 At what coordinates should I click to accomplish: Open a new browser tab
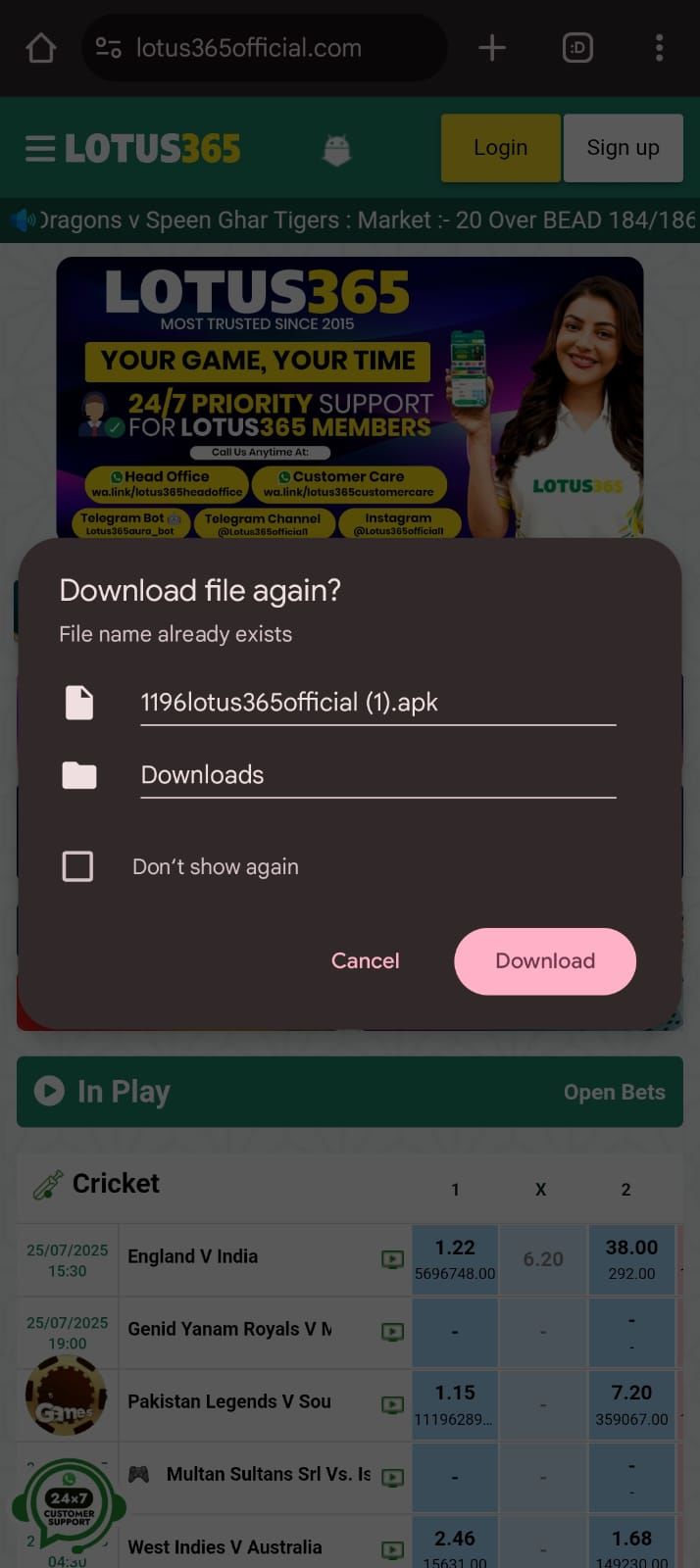492,48
